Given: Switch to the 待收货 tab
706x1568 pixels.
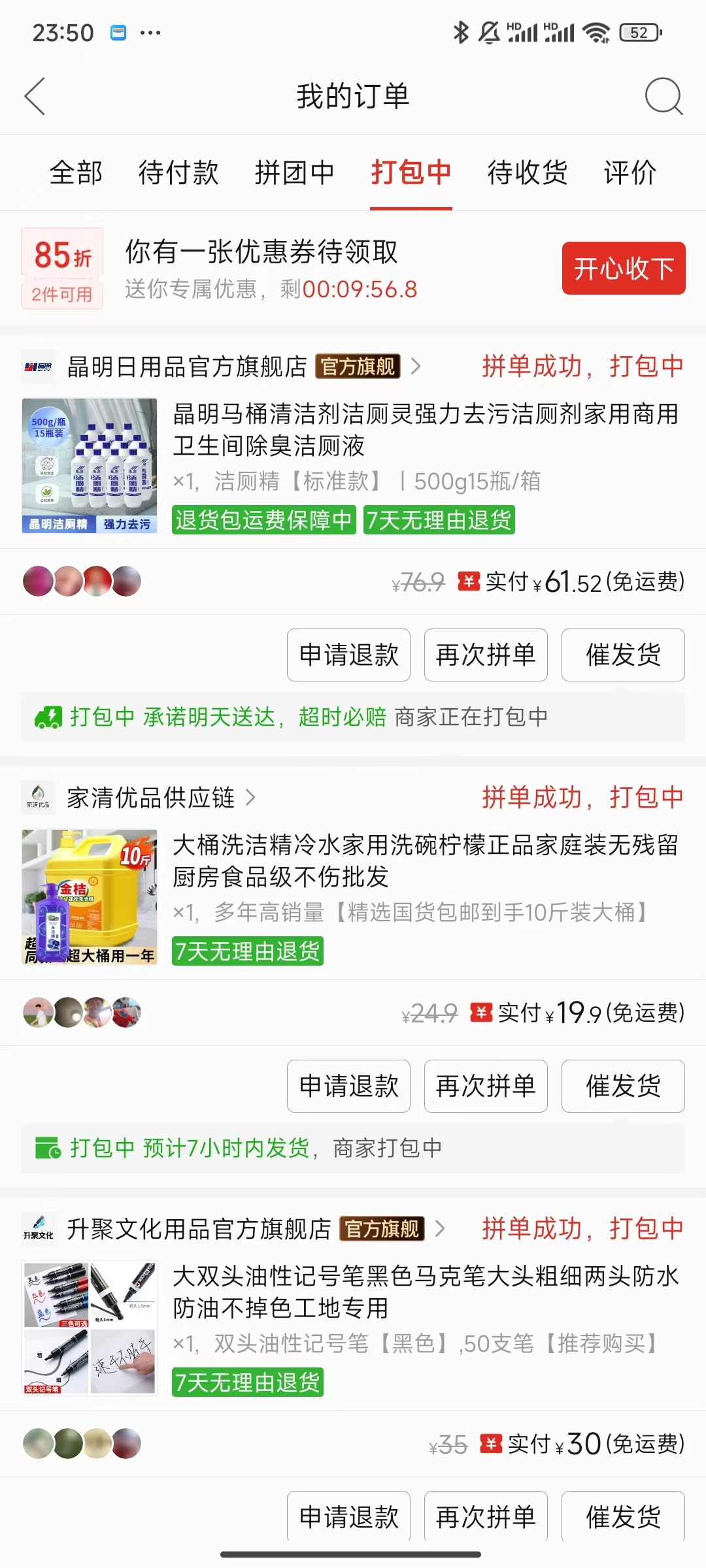Looking at the screenshot, I should pyautogui.click(x=527, y=173).
